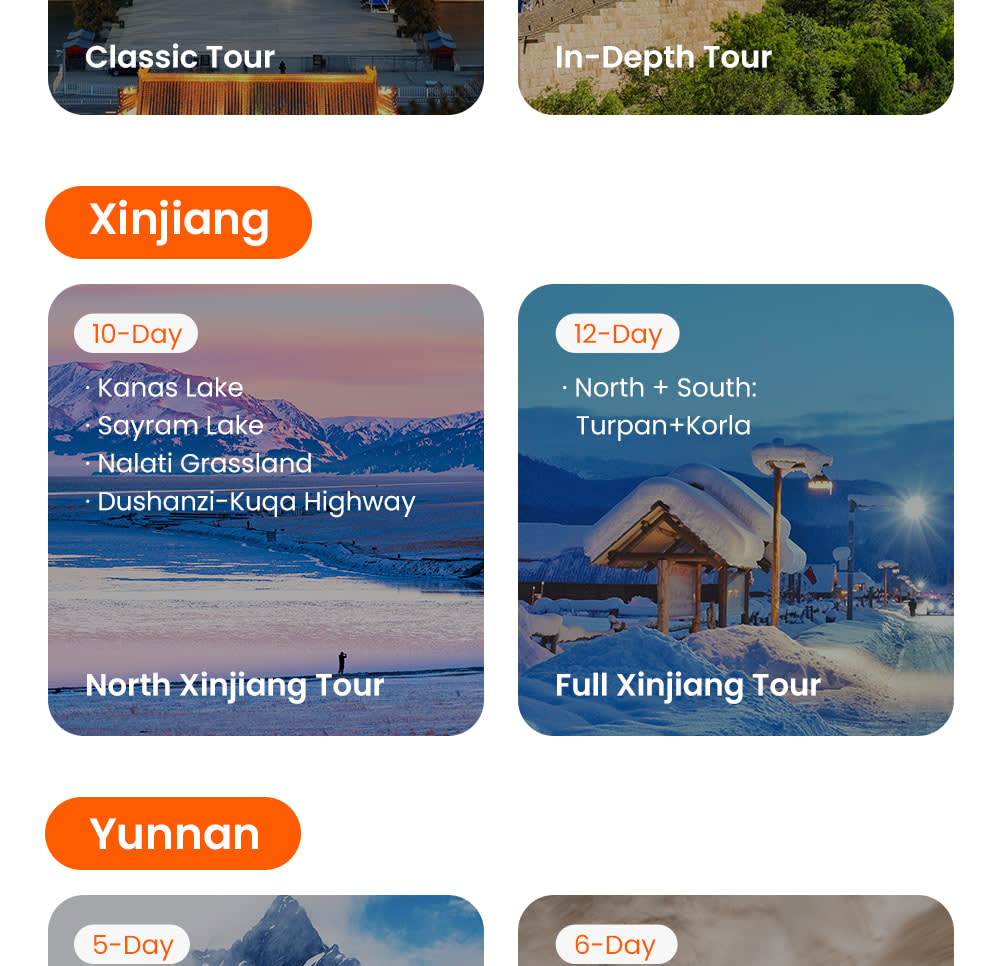The width and height of the screenshot is (1008, 966).
Task: Open the North Xinjiang Tour card
Action: pyautogui.click(x=266, y=510)
